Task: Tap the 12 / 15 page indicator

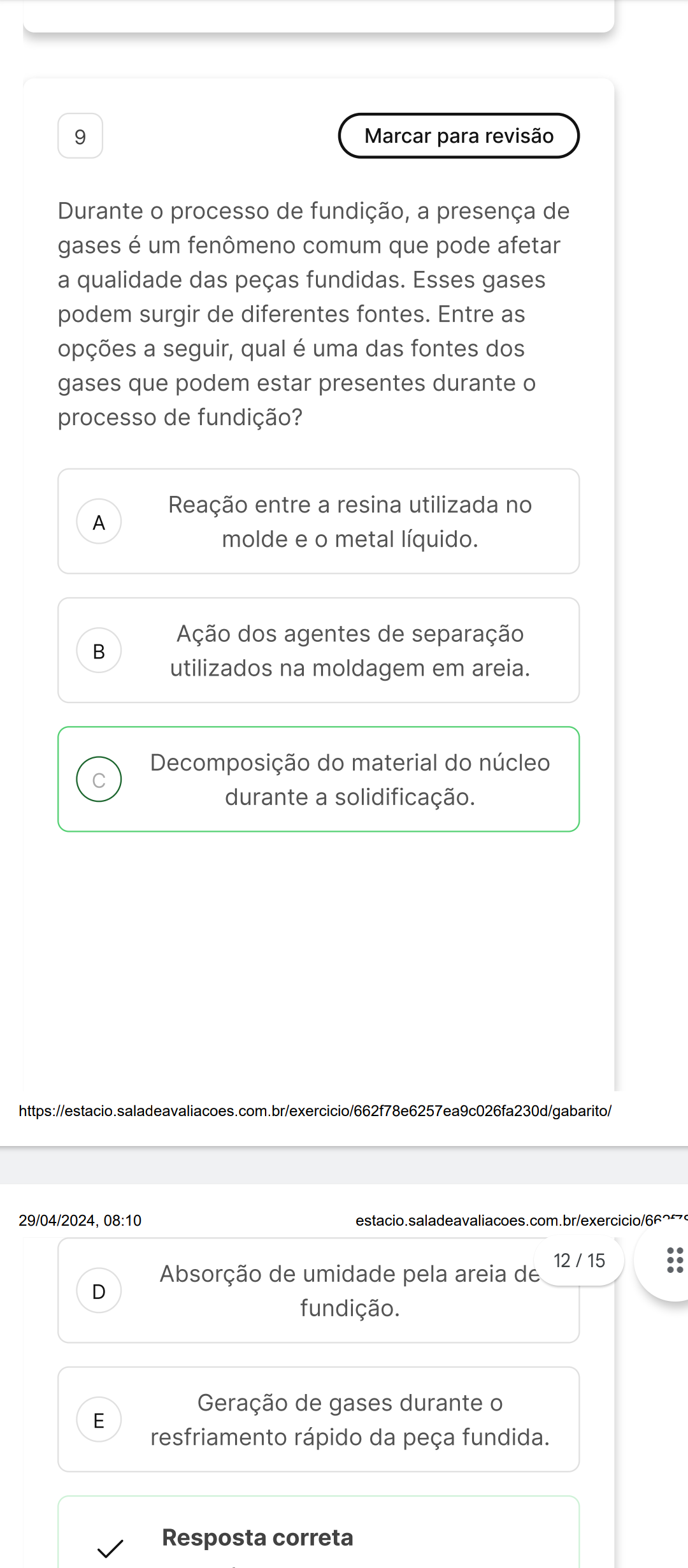Action: point(579,1260)
